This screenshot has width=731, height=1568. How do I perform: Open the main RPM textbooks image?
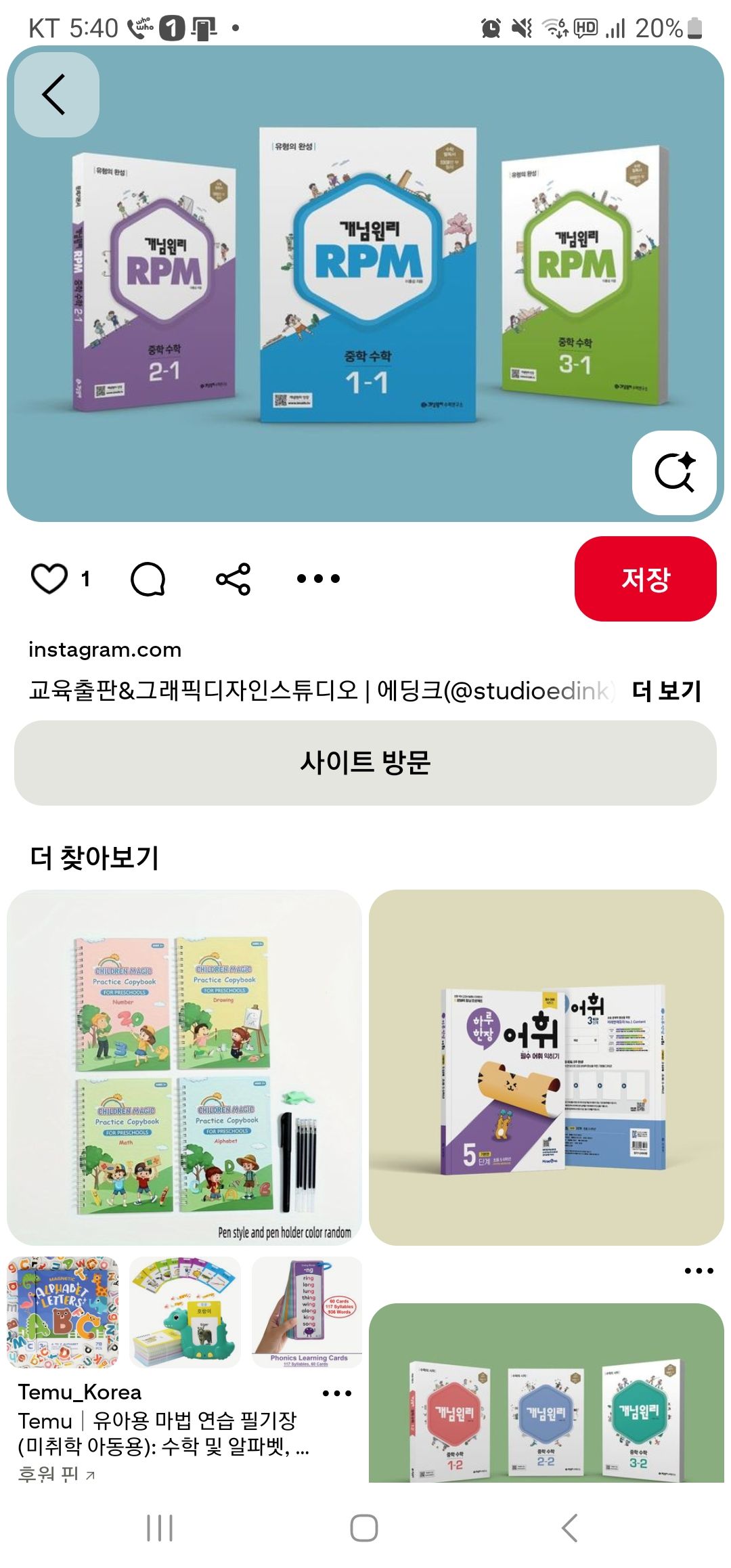[x=365, y=284]
